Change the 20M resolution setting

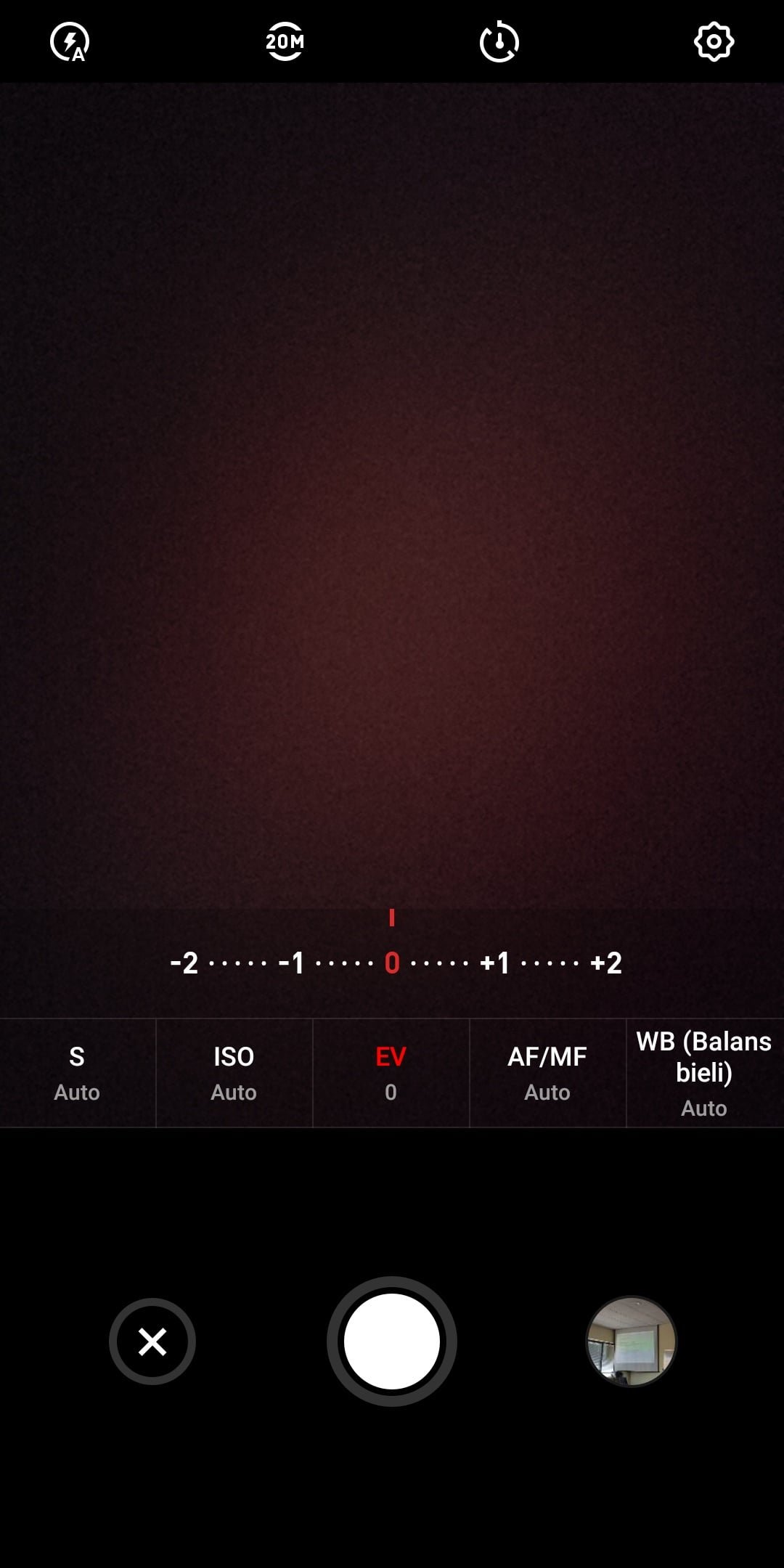[285, 41]
